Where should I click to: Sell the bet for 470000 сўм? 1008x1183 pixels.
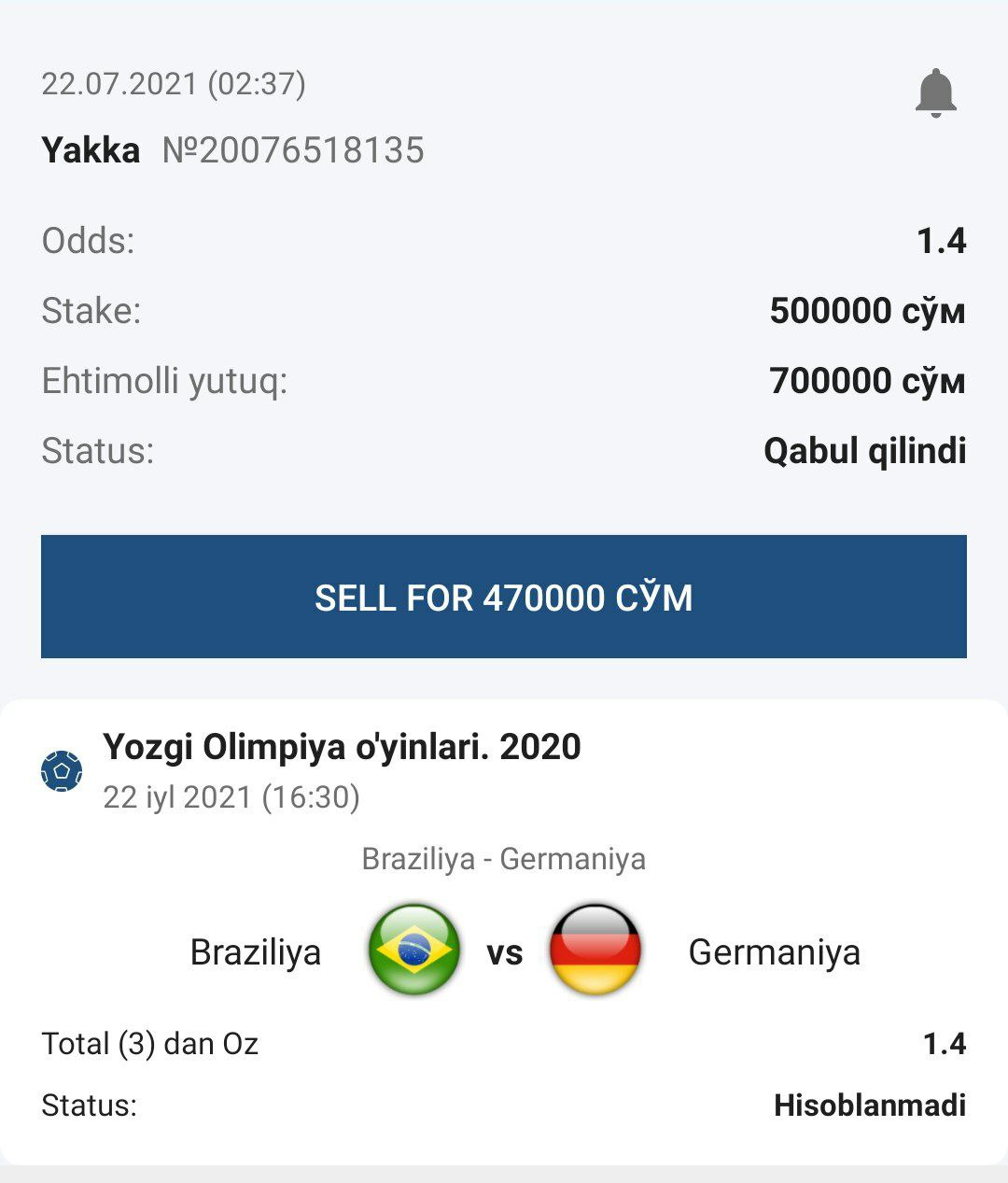pyautogui.click(x=504, y=597)
